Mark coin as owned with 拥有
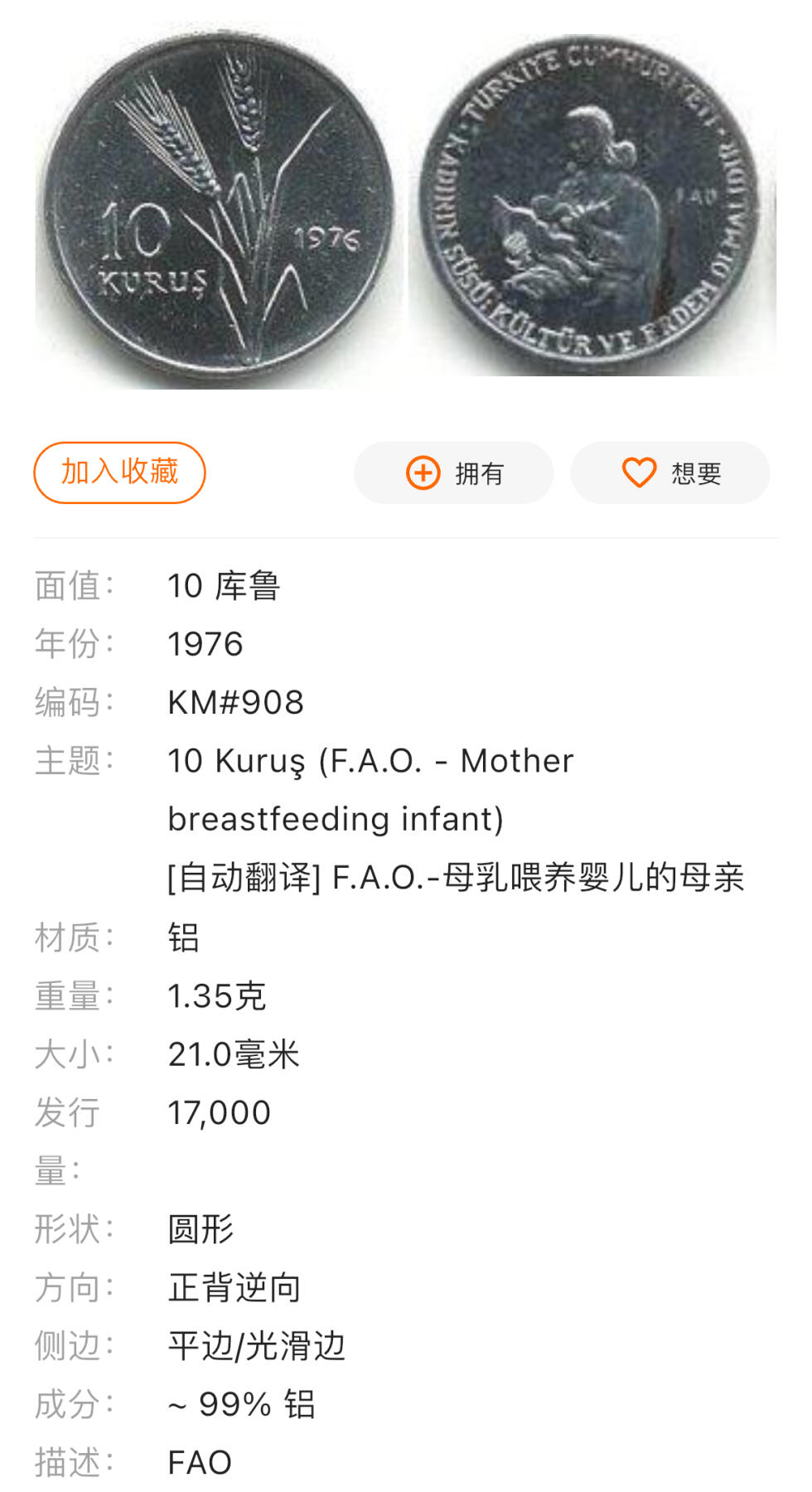 pos(454,473)
